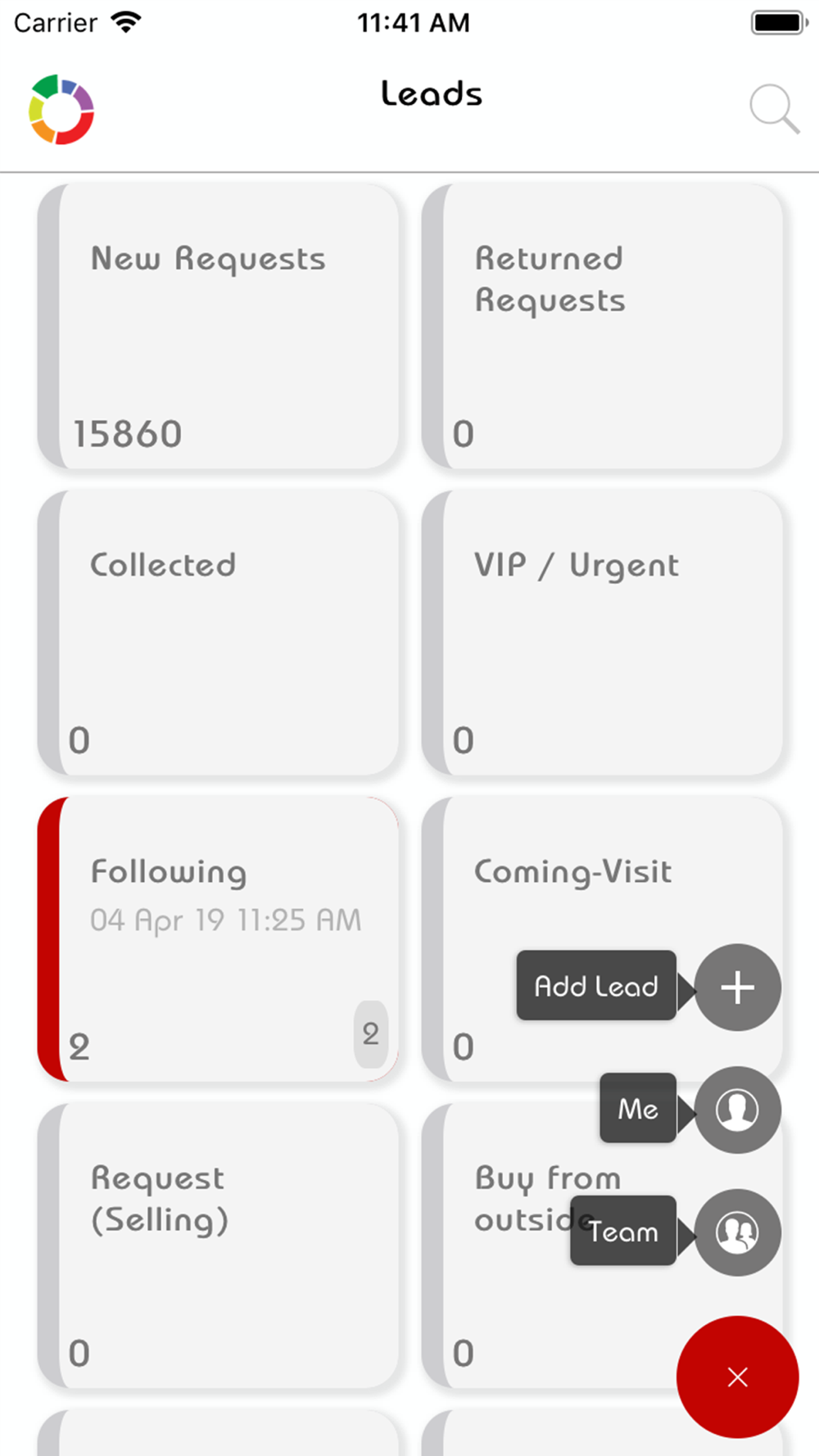
Task: Select the Team filter button
Action: point(737,1232)
